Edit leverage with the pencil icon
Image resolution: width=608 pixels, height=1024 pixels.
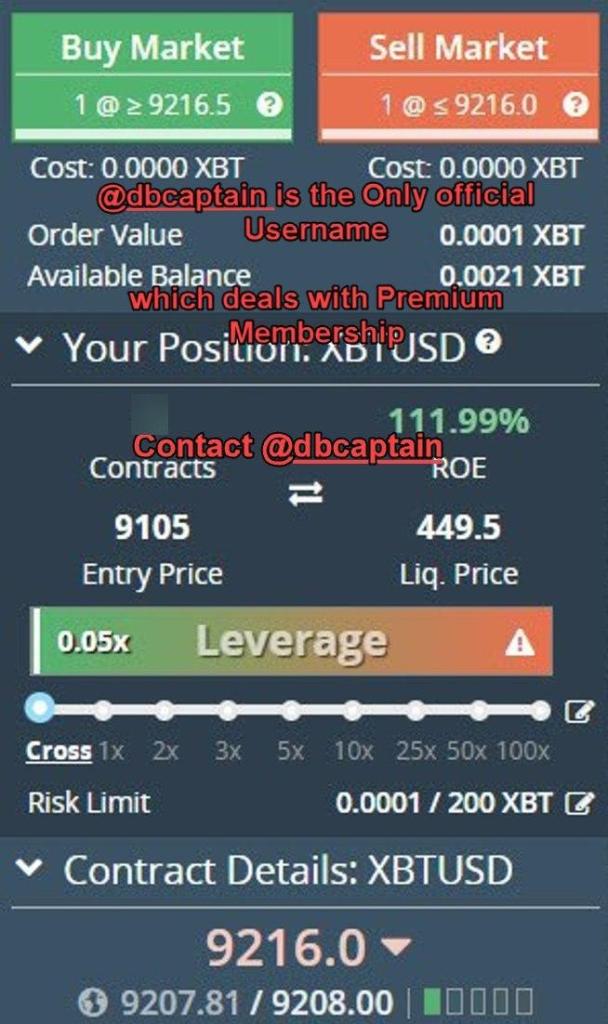point(579,711)
